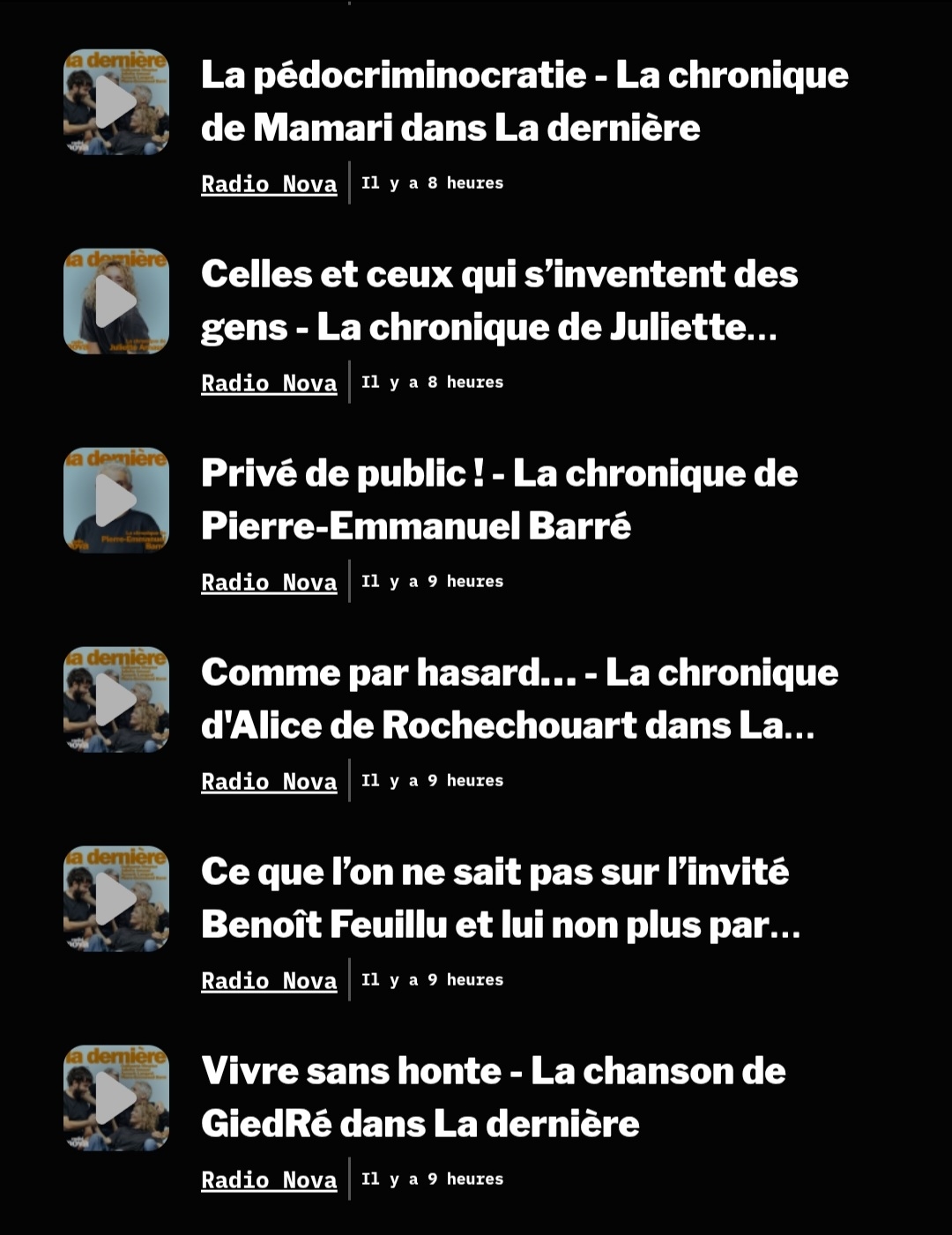Play Privé de public chronique
Screen dimensions: 952x1235
pyautogui.click(x=115, y=500)
